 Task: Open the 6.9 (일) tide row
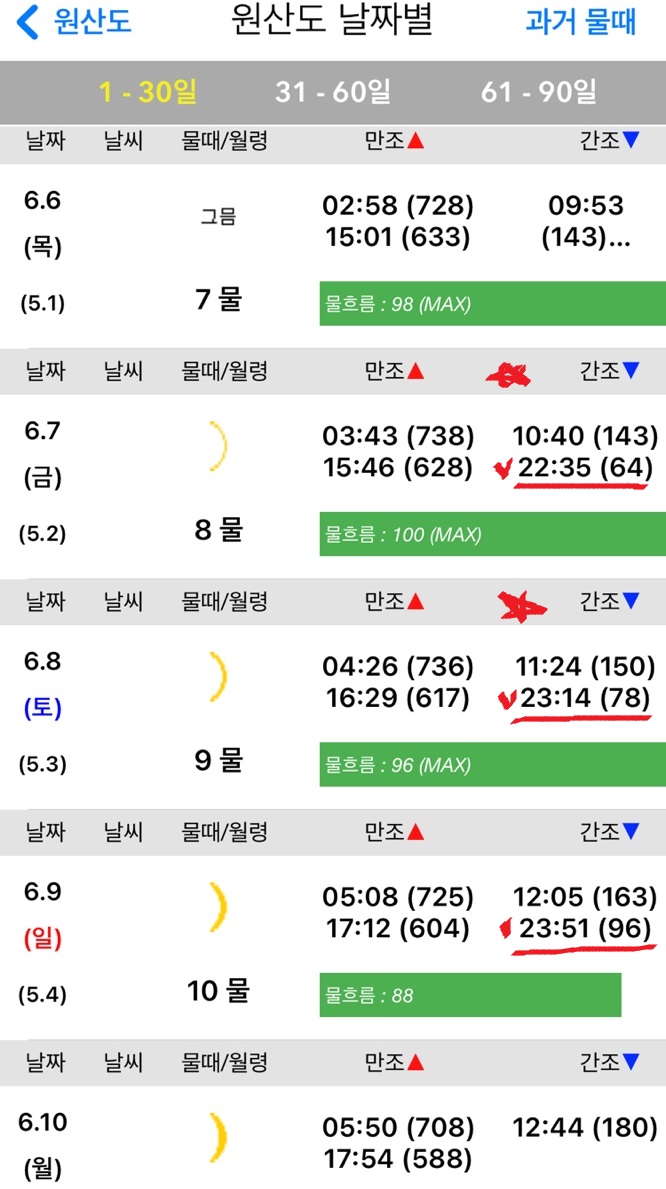[333, 948]
